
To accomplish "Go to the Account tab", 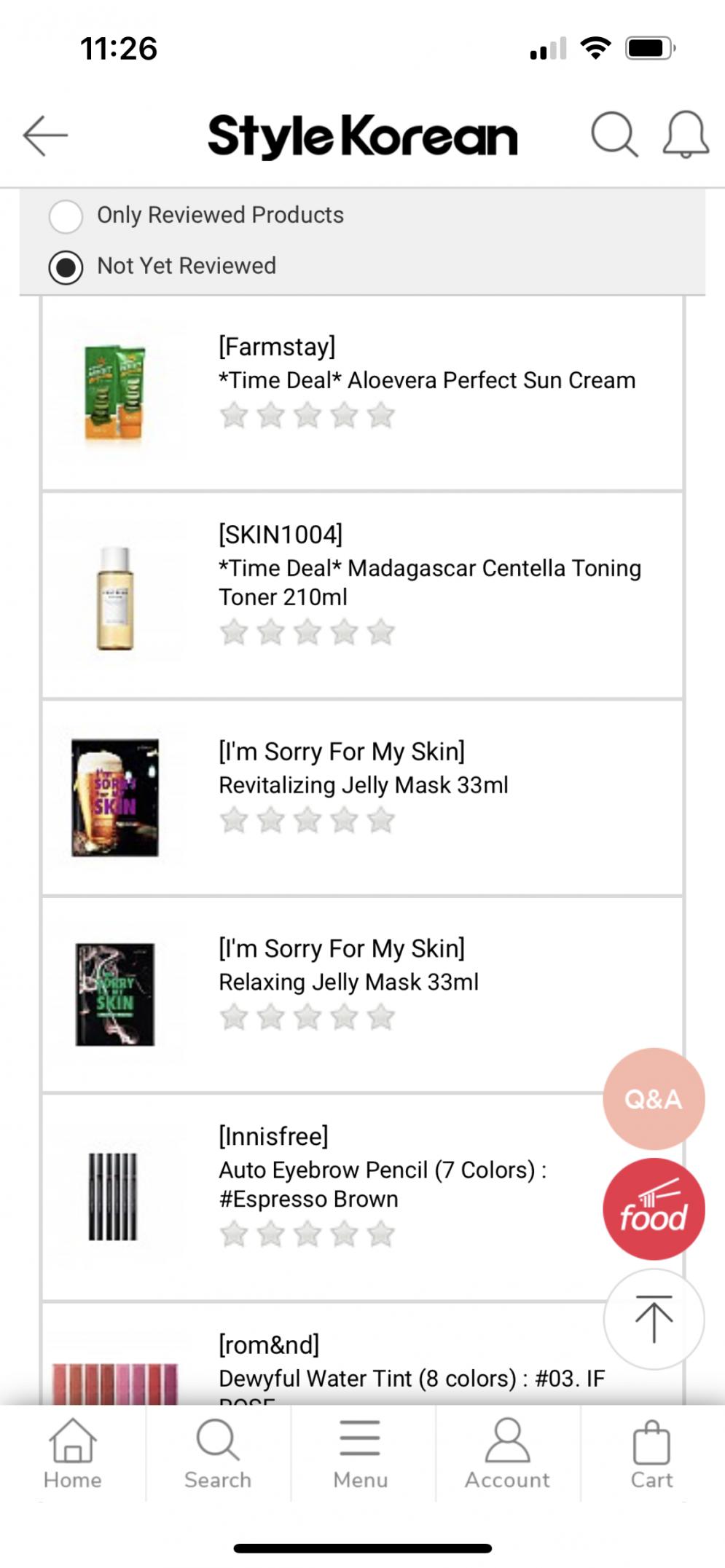I will click(507, 1454).
